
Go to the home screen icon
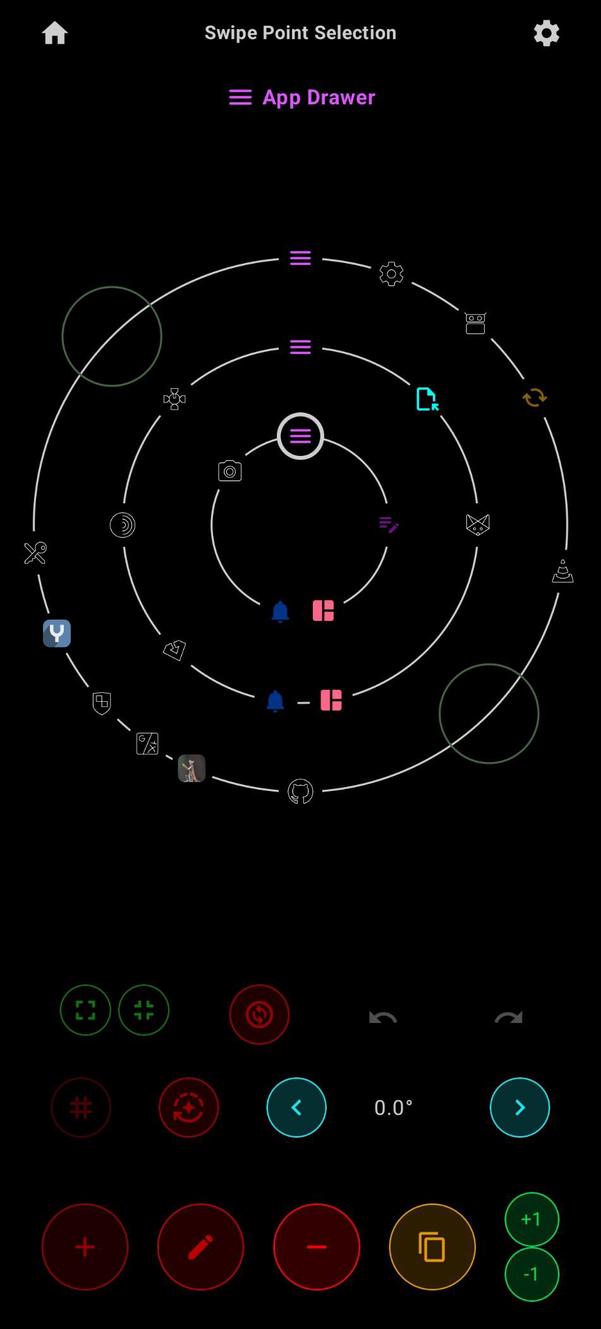pyautogui.click(x=55, y=33)
